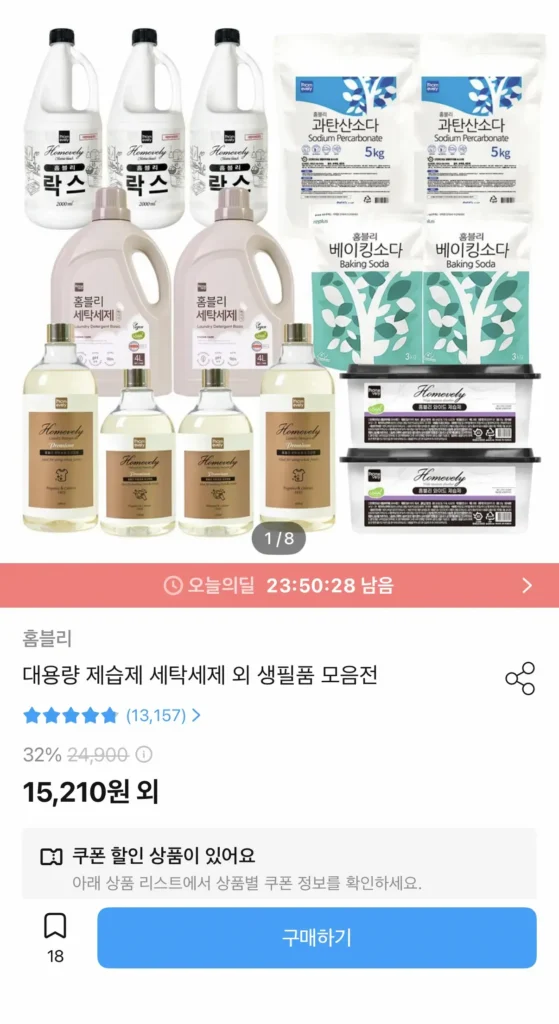Open the product image gallery

[280, 281]
